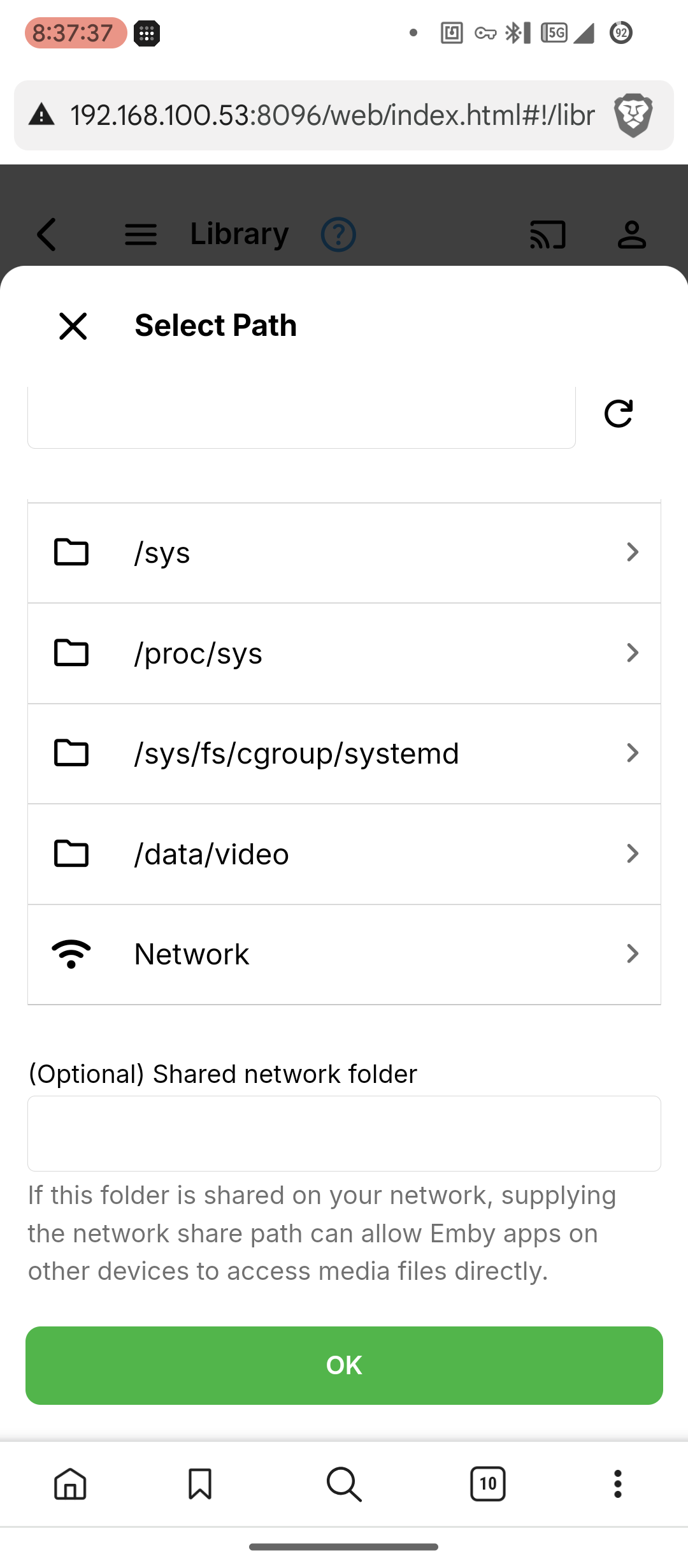The height and width of the screenshot is (1568, 688).
Task: Open the browser address bar
Action: (x=331, y=115)
